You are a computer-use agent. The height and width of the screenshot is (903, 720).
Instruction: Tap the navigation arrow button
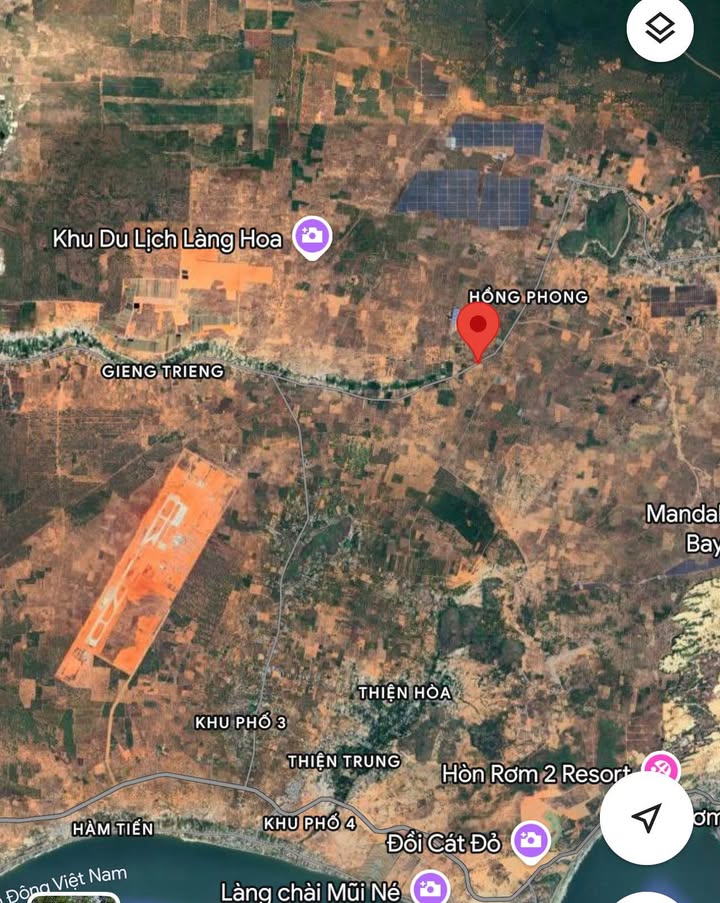(x=646, y=817)
